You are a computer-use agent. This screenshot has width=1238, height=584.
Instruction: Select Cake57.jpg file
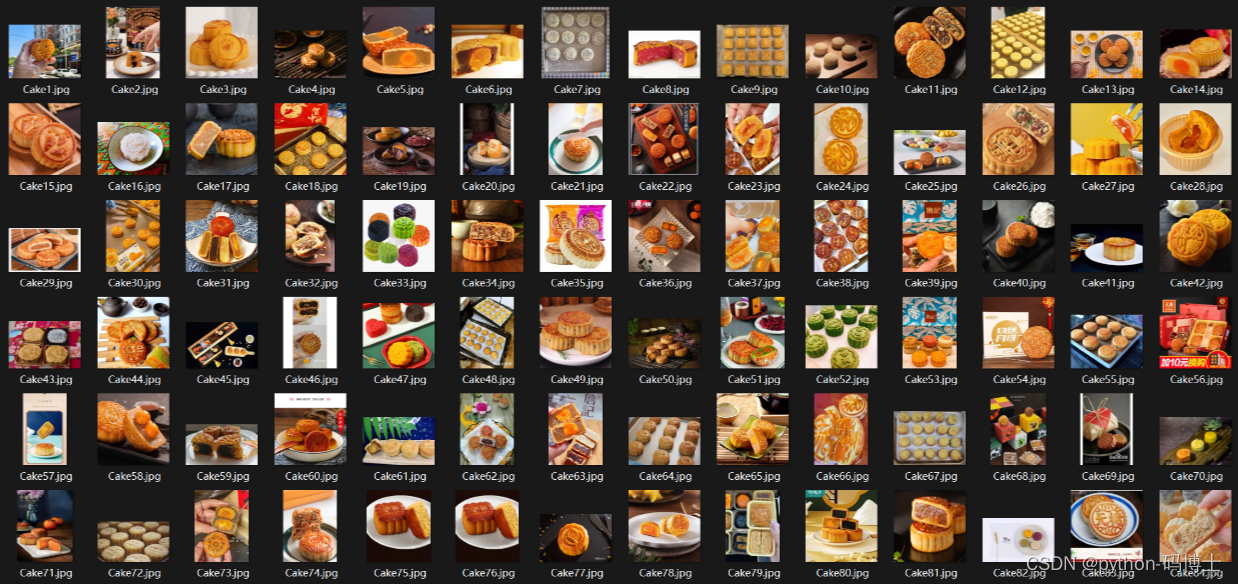coord(44,429)
